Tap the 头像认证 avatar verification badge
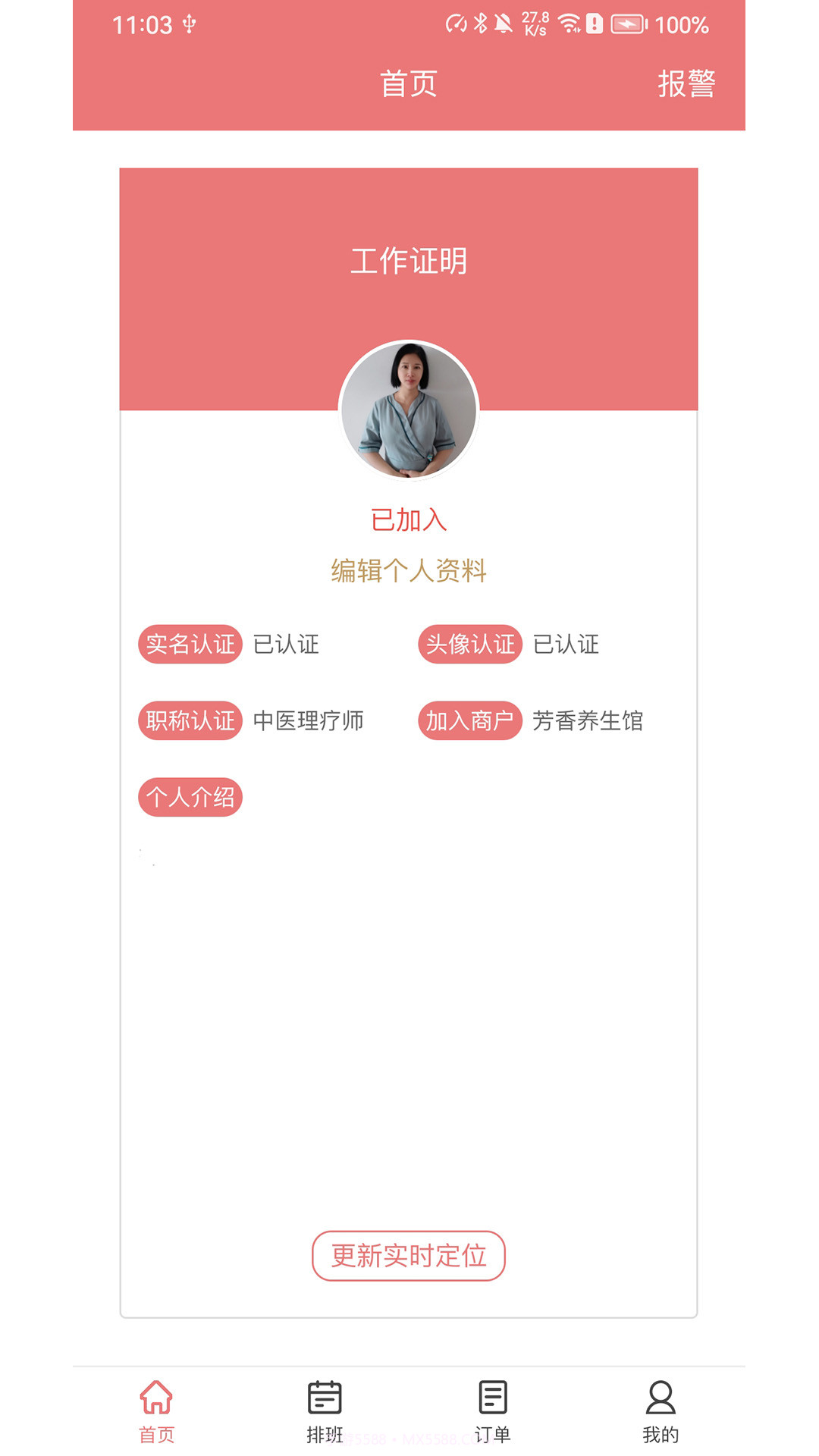This screenshot has height=1456, width=819. pos(470,645)
